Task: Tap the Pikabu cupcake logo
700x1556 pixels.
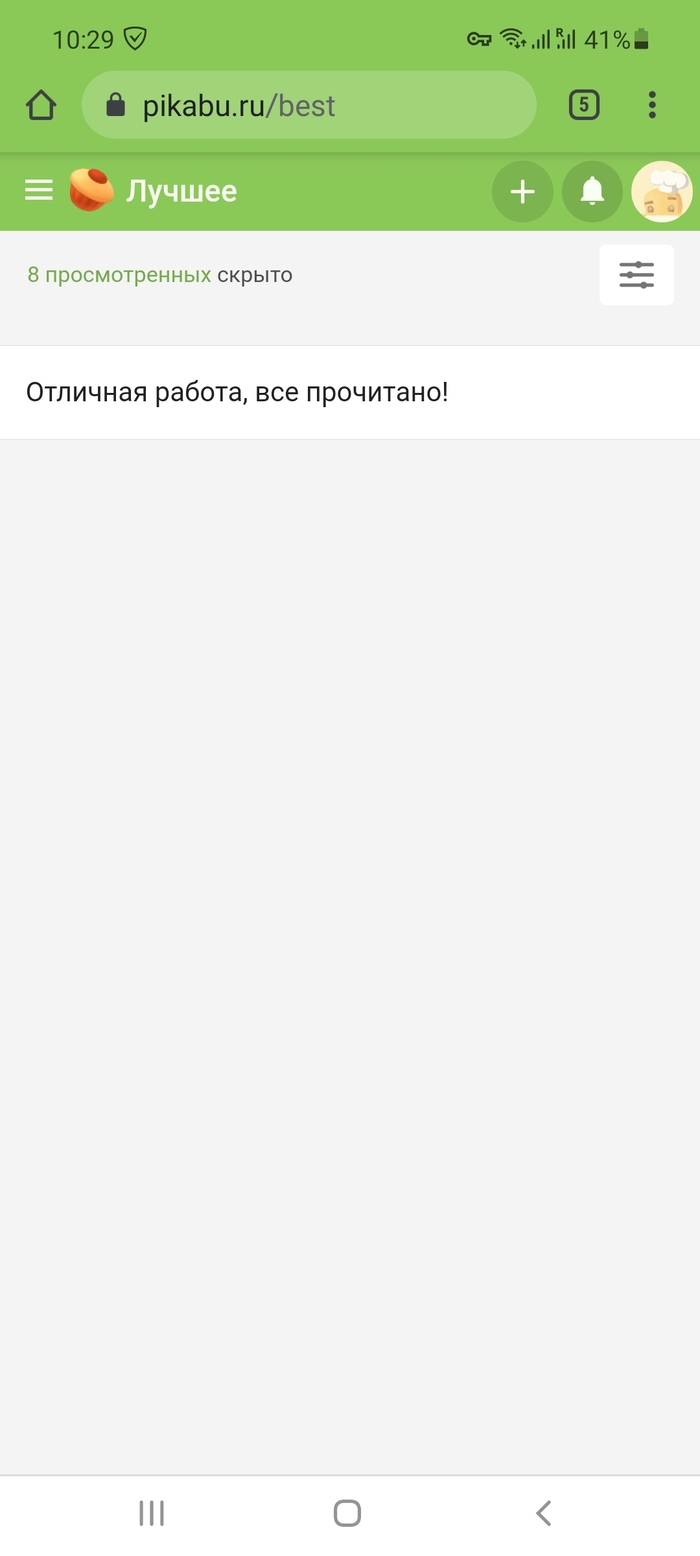Action: (91, 190)
